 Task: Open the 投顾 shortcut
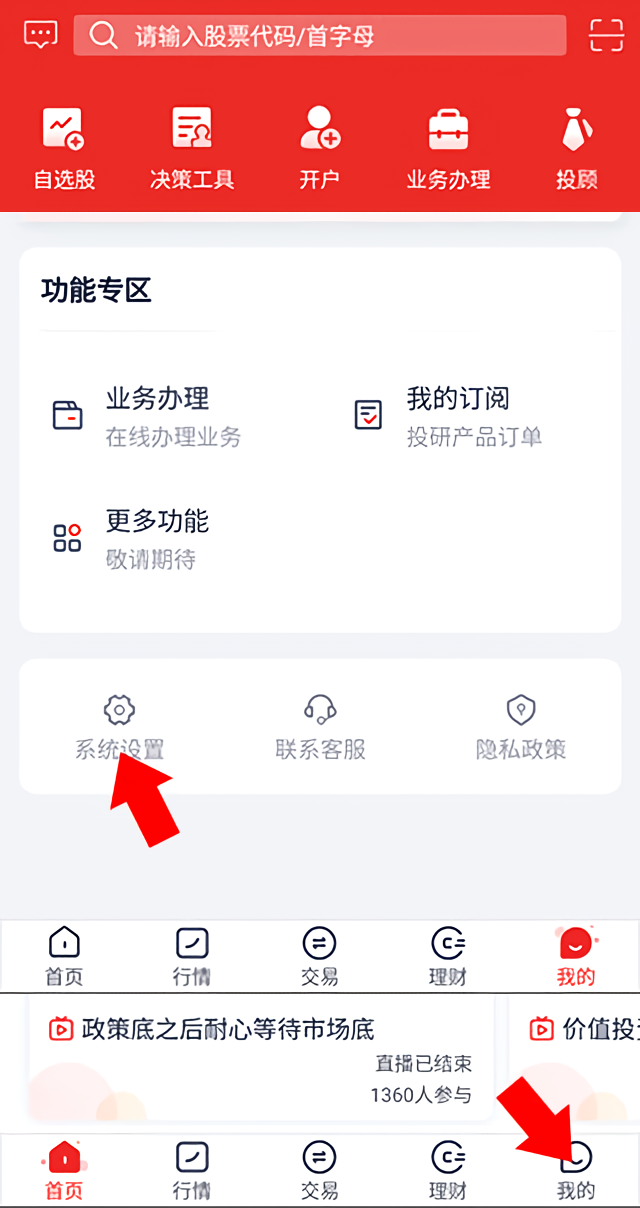click(x=577, y=148)
